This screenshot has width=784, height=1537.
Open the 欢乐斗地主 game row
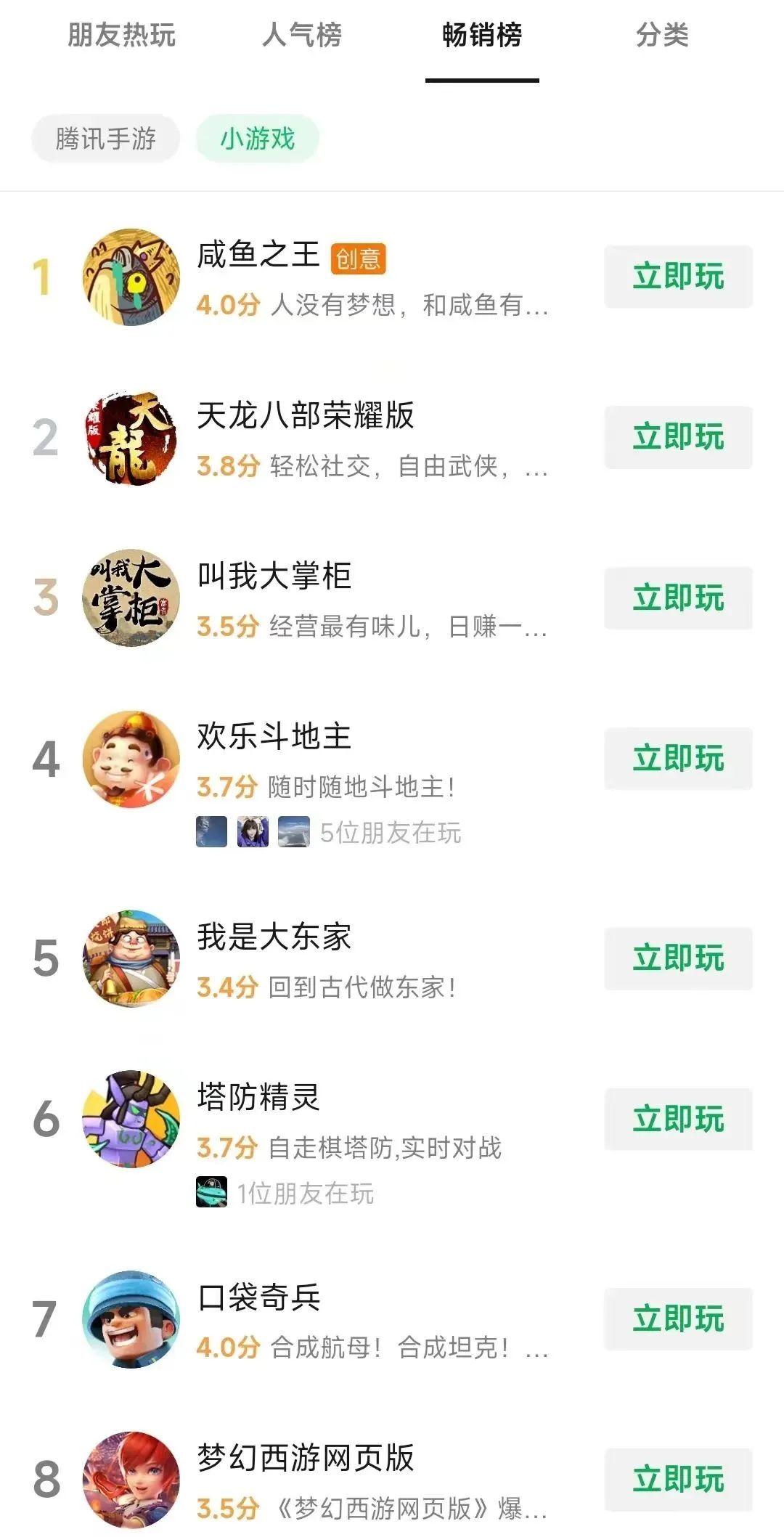[274, 737]
